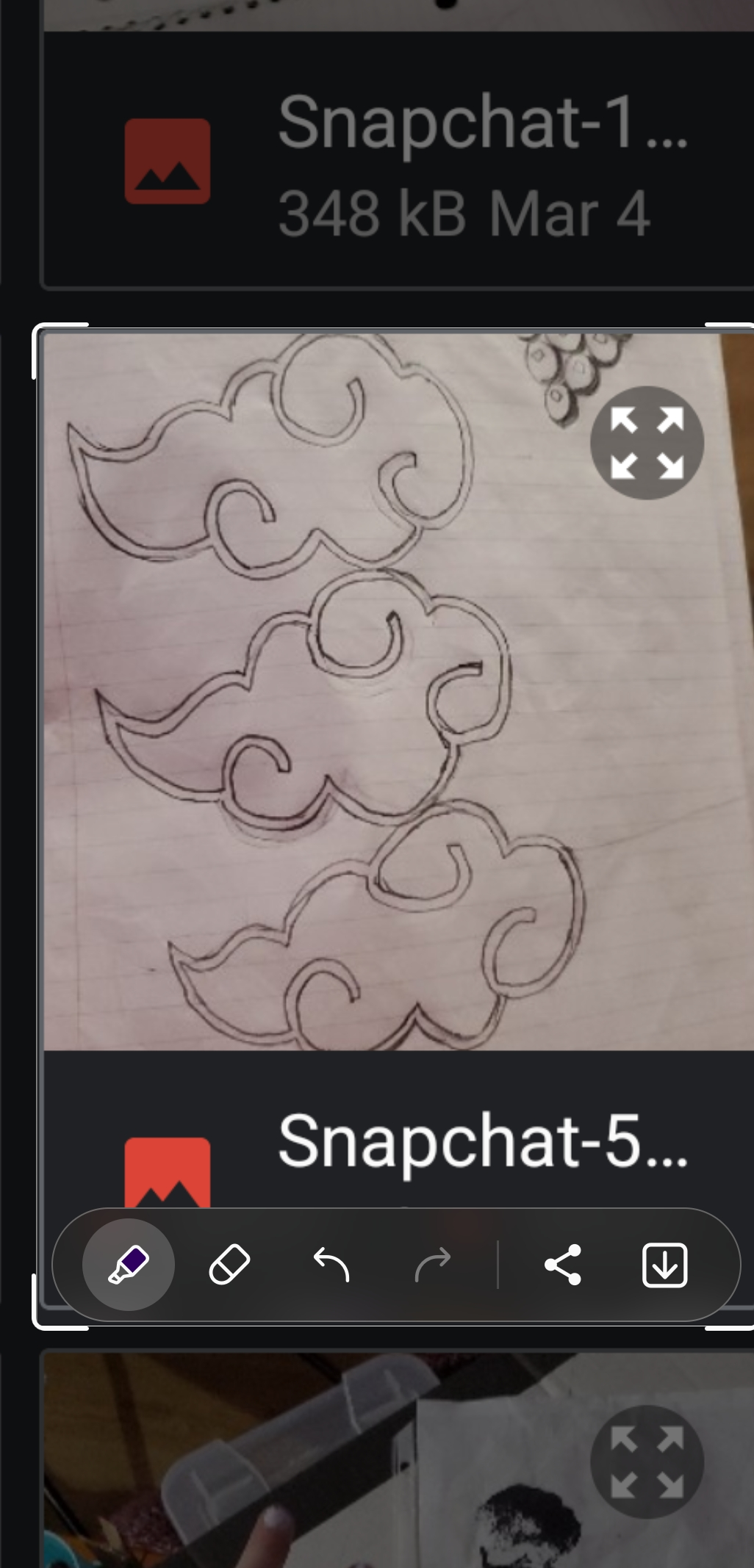Expand the cloud drawing preview to fullscreen
Image resolution: width=754 pixels, height=1568 pixels.
click(647, 443)
